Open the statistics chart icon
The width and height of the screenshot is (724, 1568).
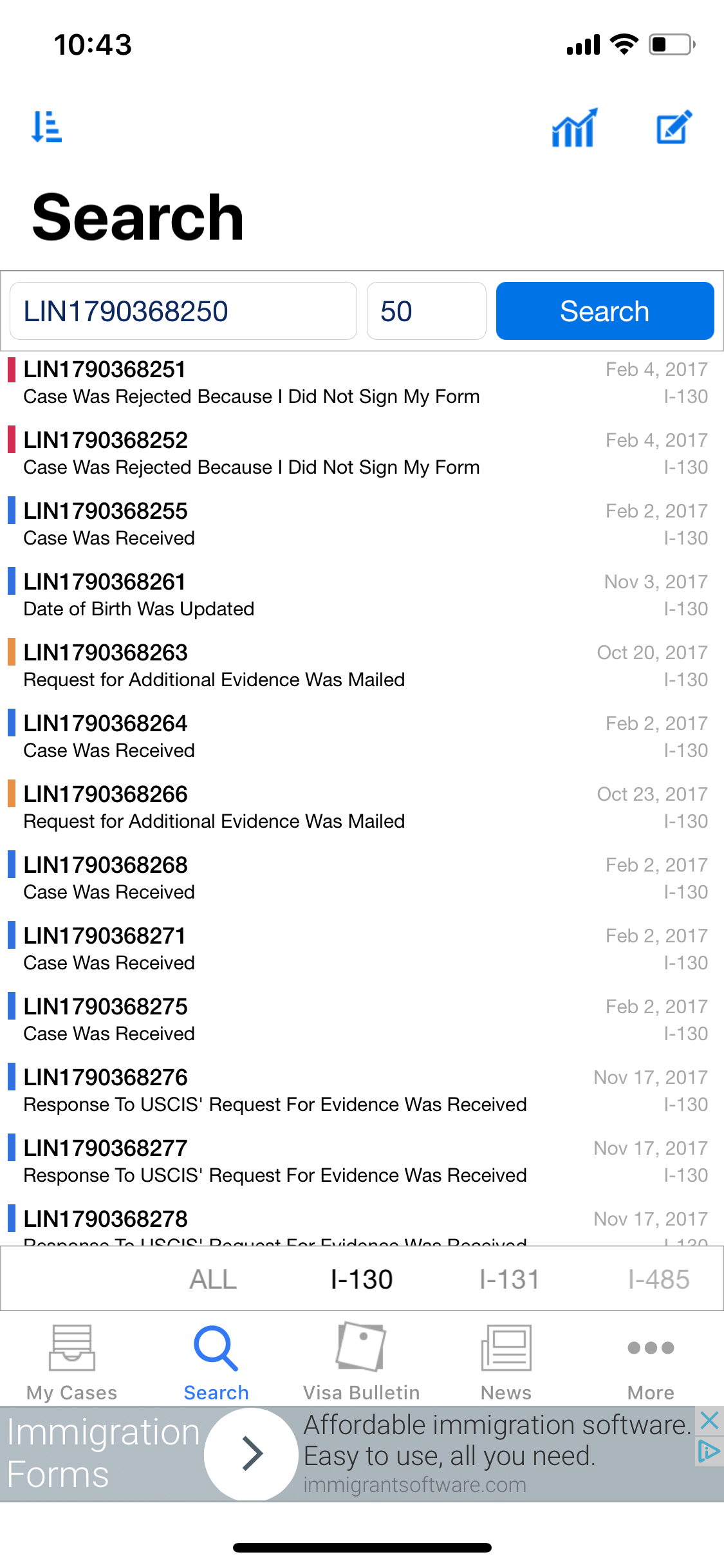pyautogui.click(x=575, y=127)
